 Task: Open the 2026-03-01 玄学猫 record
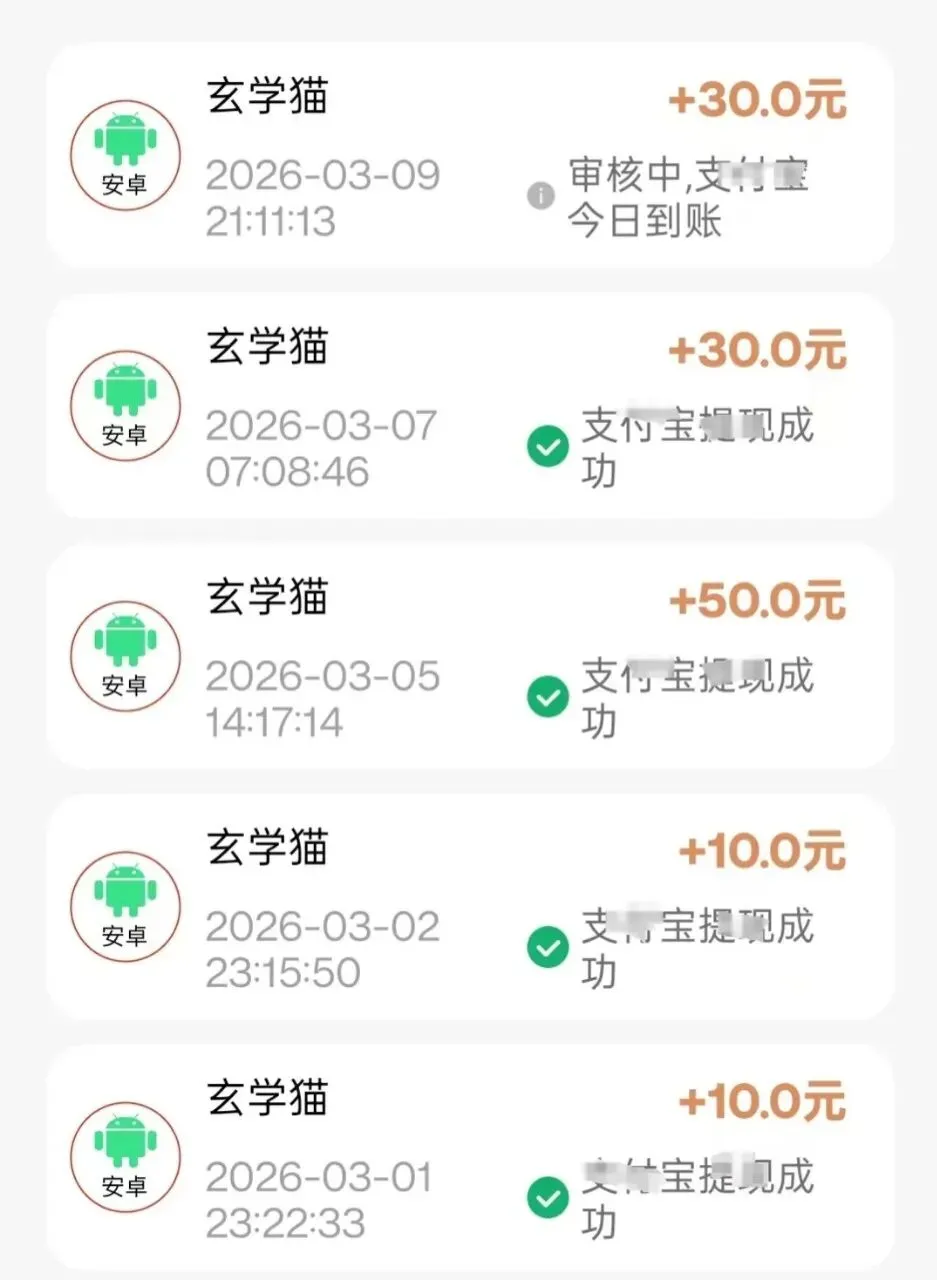[468, 1156]
